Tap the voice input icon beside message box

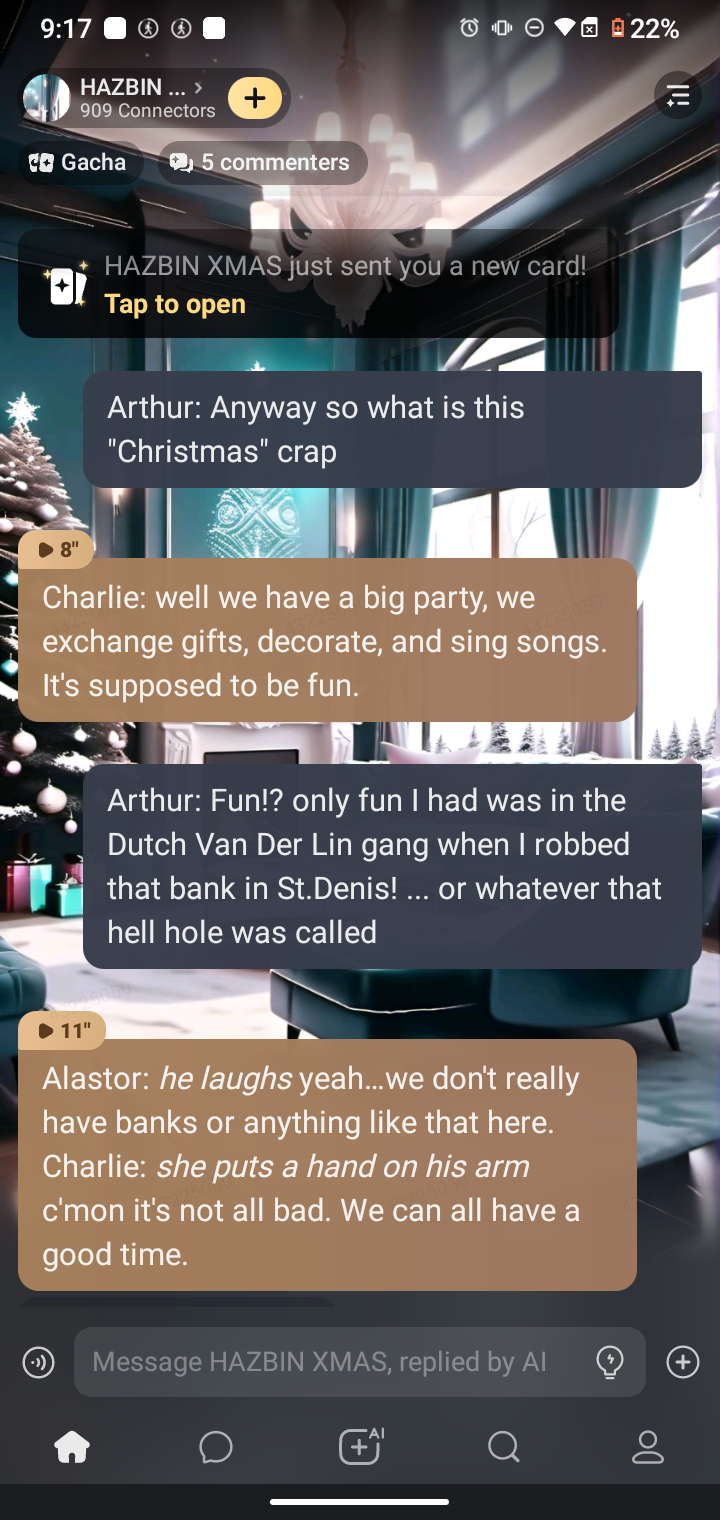coord(39,1362)
